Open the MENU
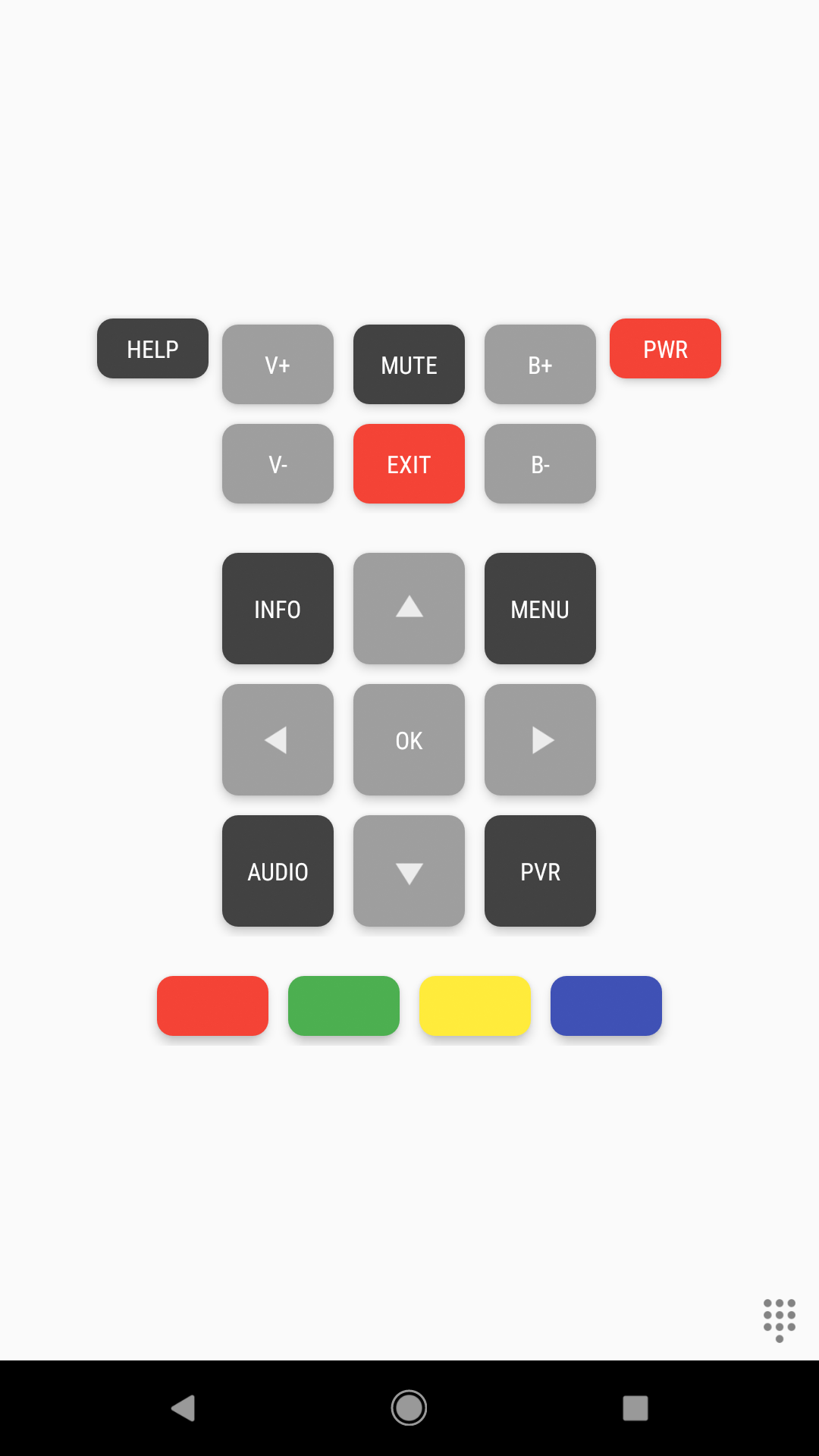 pyautogui.click(x=540, y=609)
